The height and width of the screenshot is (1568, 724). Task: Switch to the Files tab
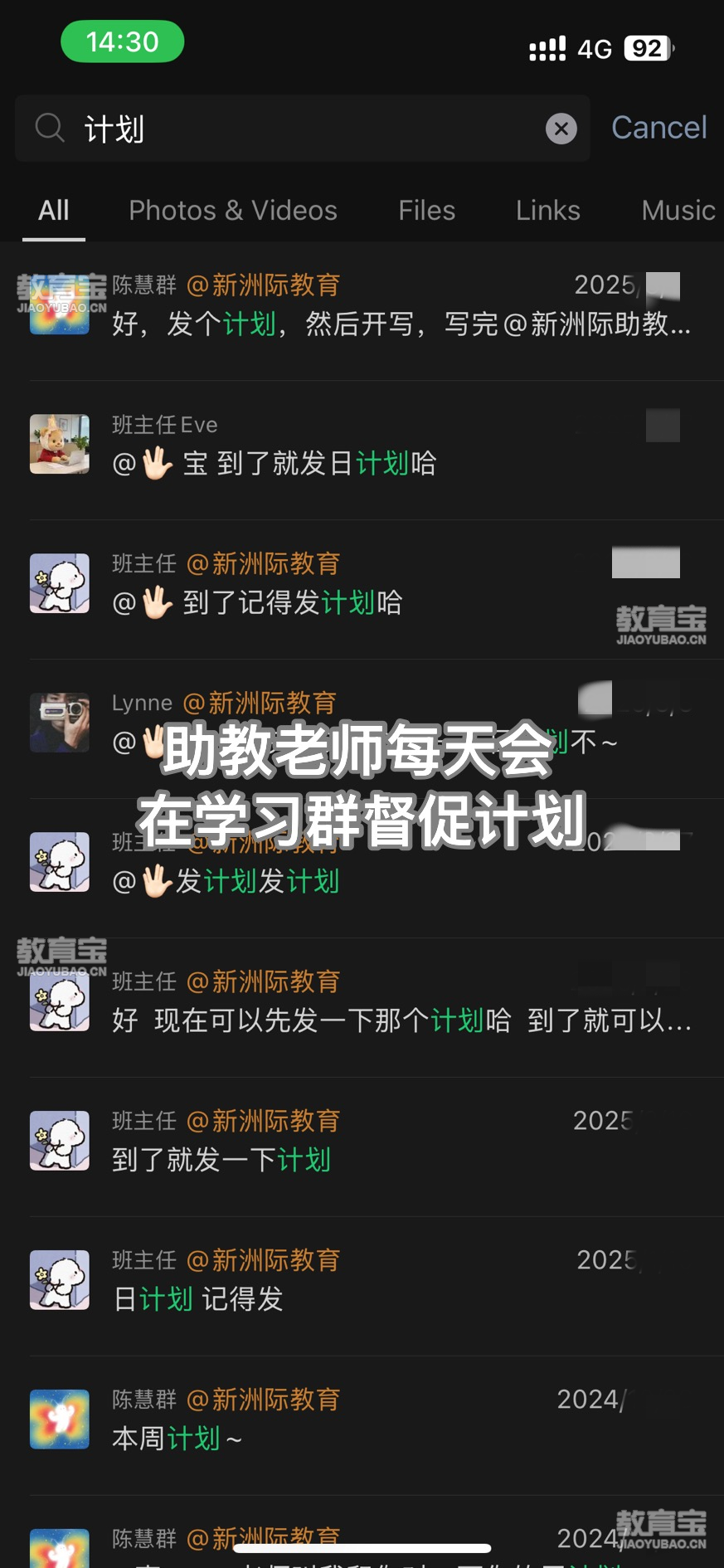tap(426, 211)
